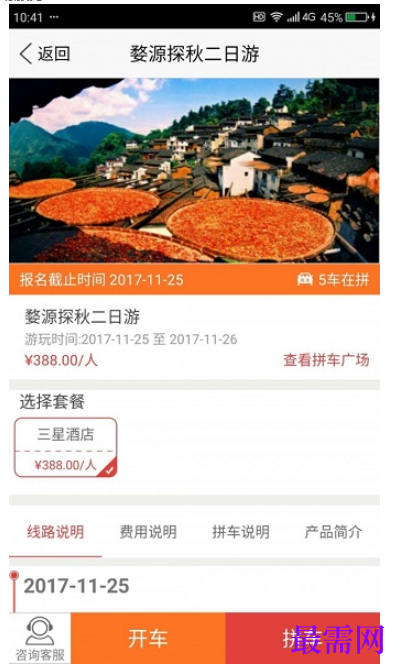View the 产品简介 tab
The width and height of the screenshot is (403, 671).
point(333,532)
